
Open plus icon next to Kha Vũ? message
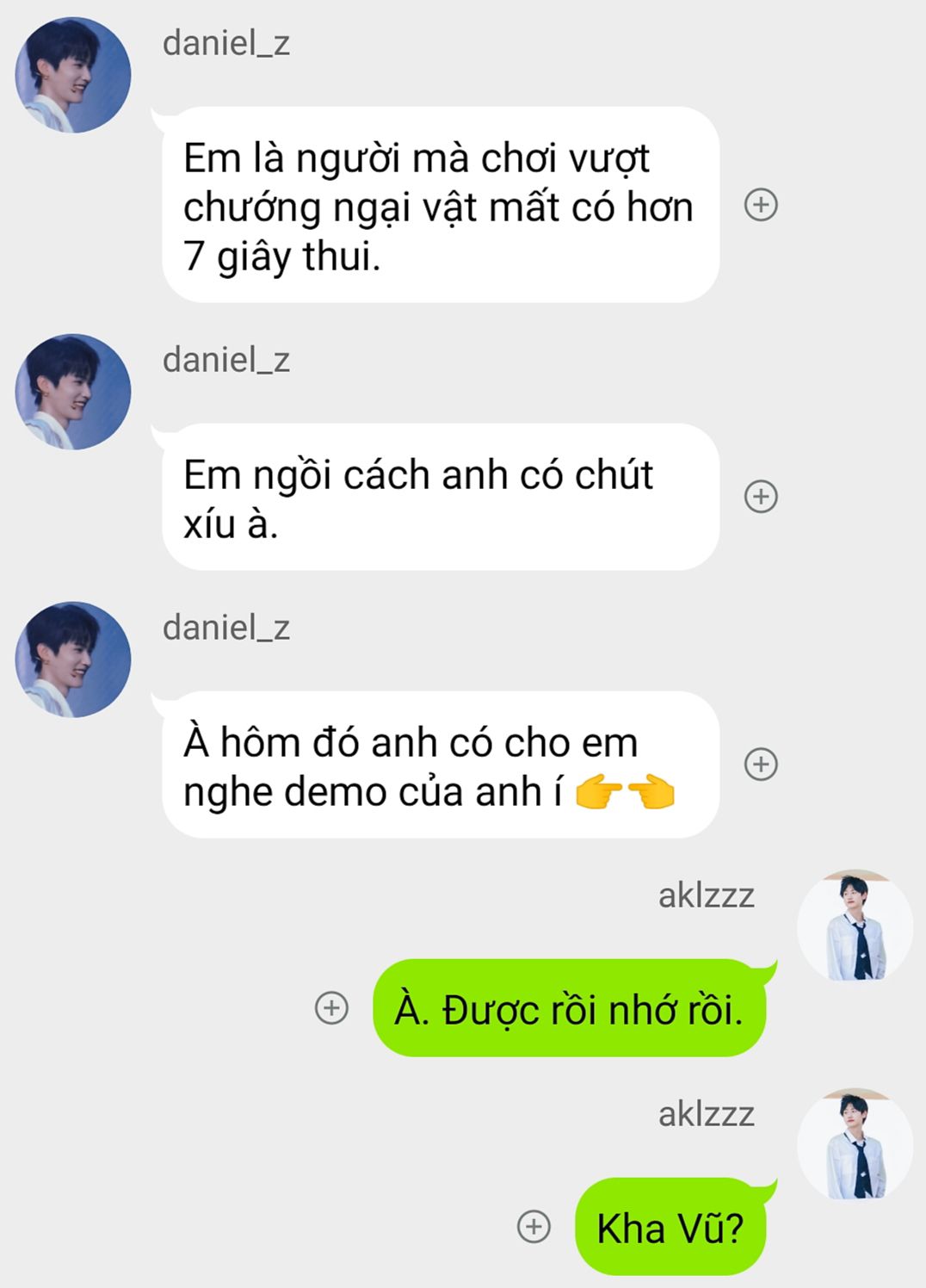pyautogui.click(x=534, y=1226)
